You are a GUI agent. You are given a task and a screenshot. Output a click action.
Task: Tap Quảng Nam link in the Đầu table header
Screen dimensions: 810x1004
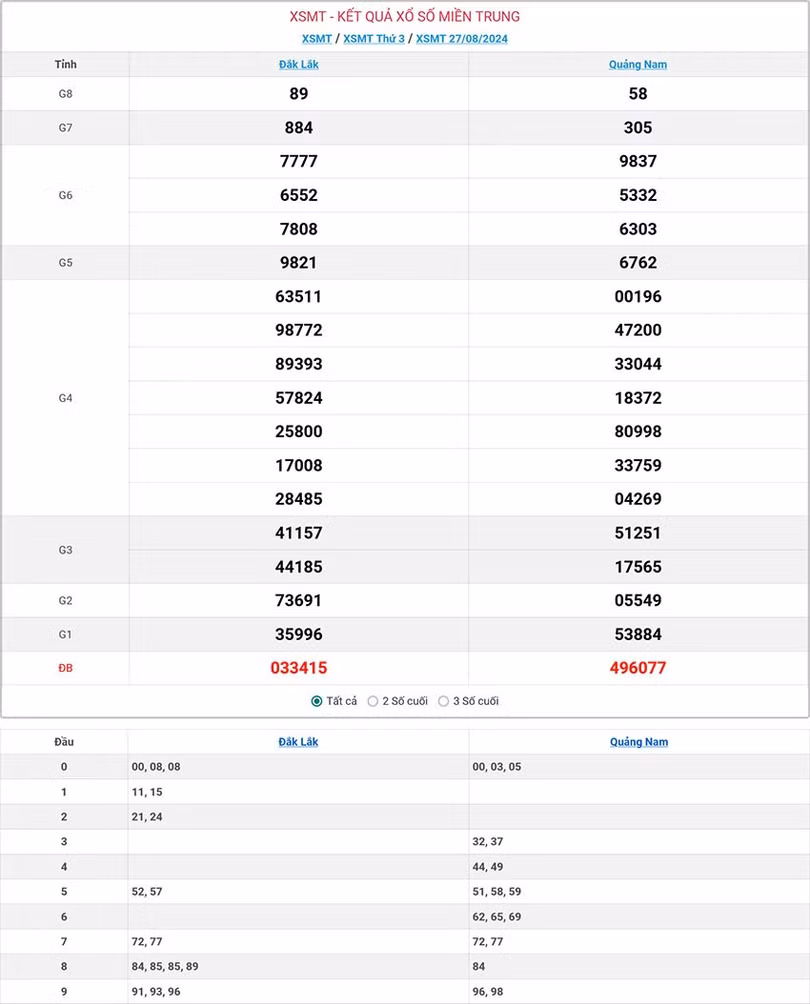[x=638, y=742]
